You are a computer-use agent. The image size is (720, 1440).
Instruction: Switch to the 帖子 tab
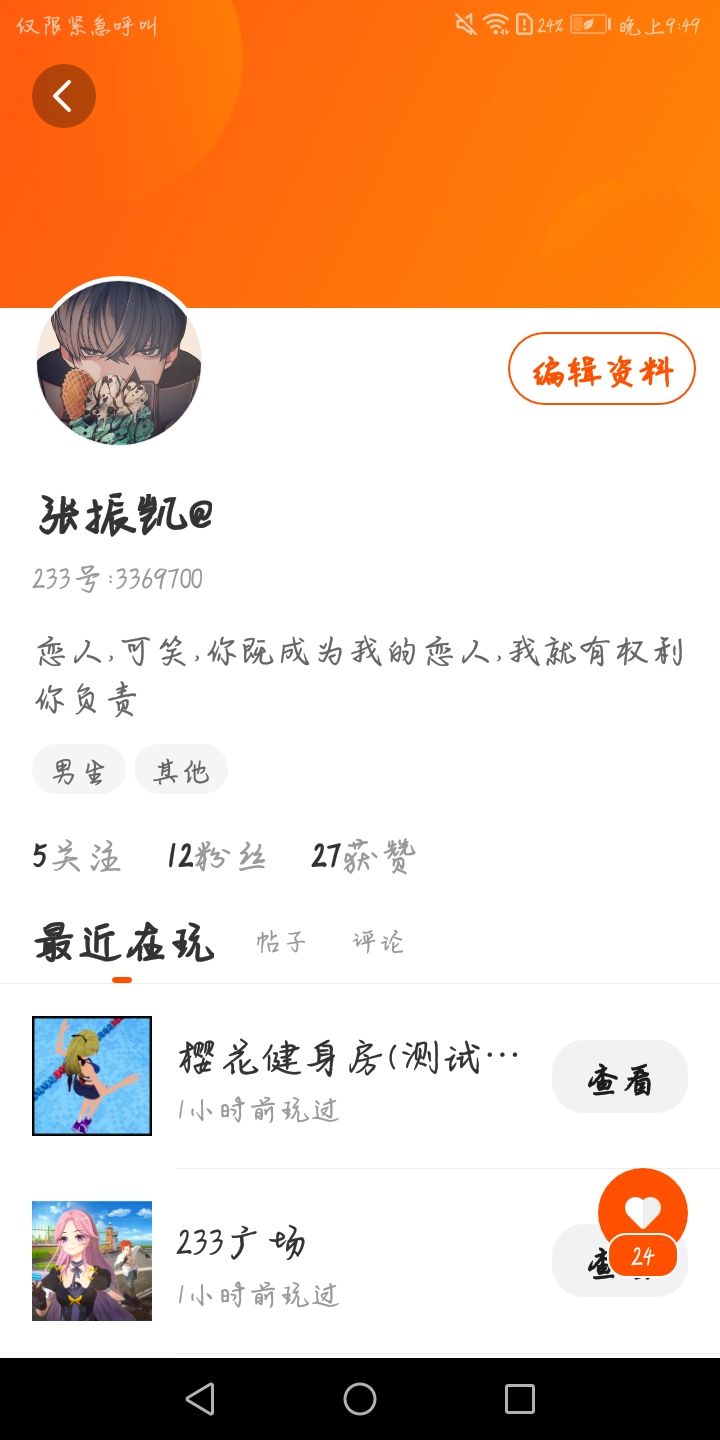coord(281,942)
